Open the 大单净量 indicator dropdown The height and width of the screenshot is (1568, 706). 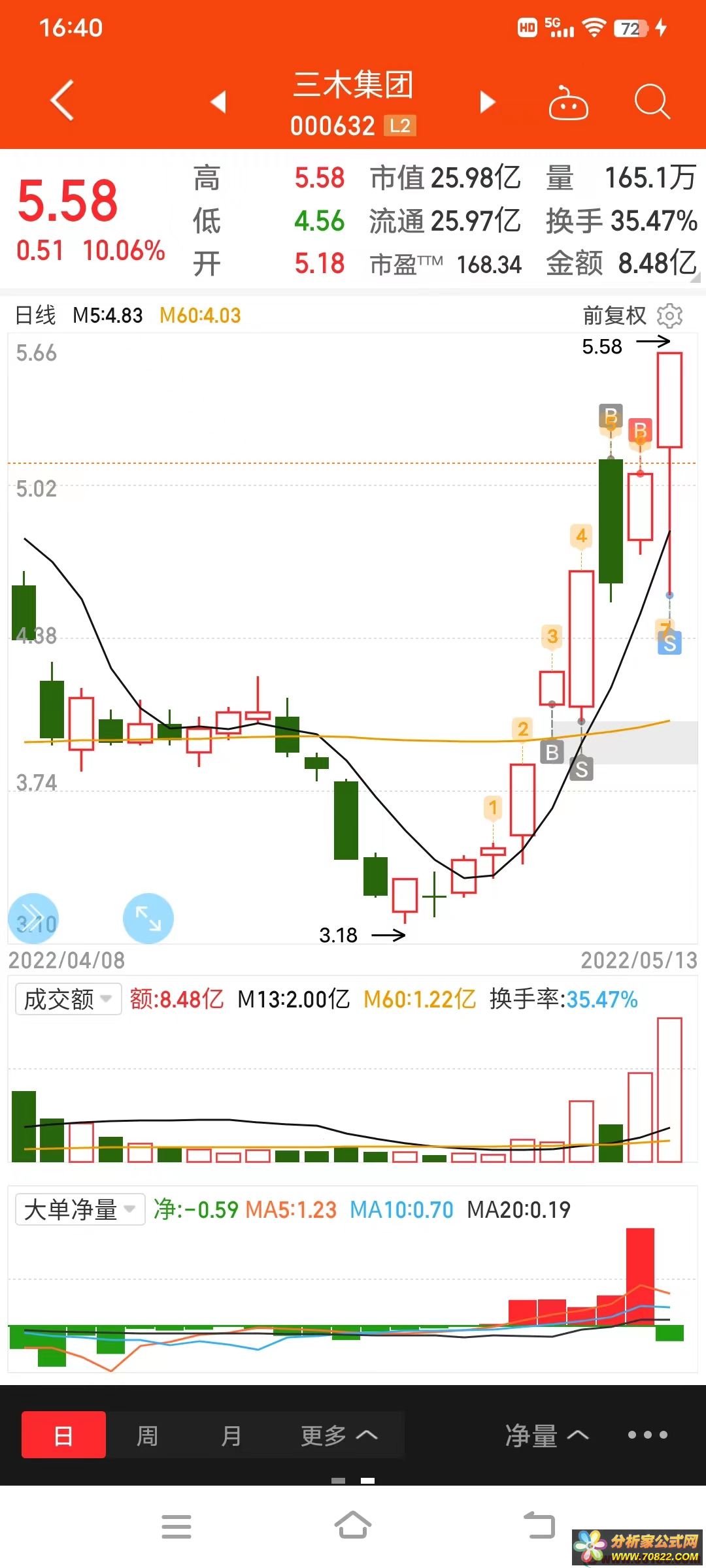(80, 1209)
